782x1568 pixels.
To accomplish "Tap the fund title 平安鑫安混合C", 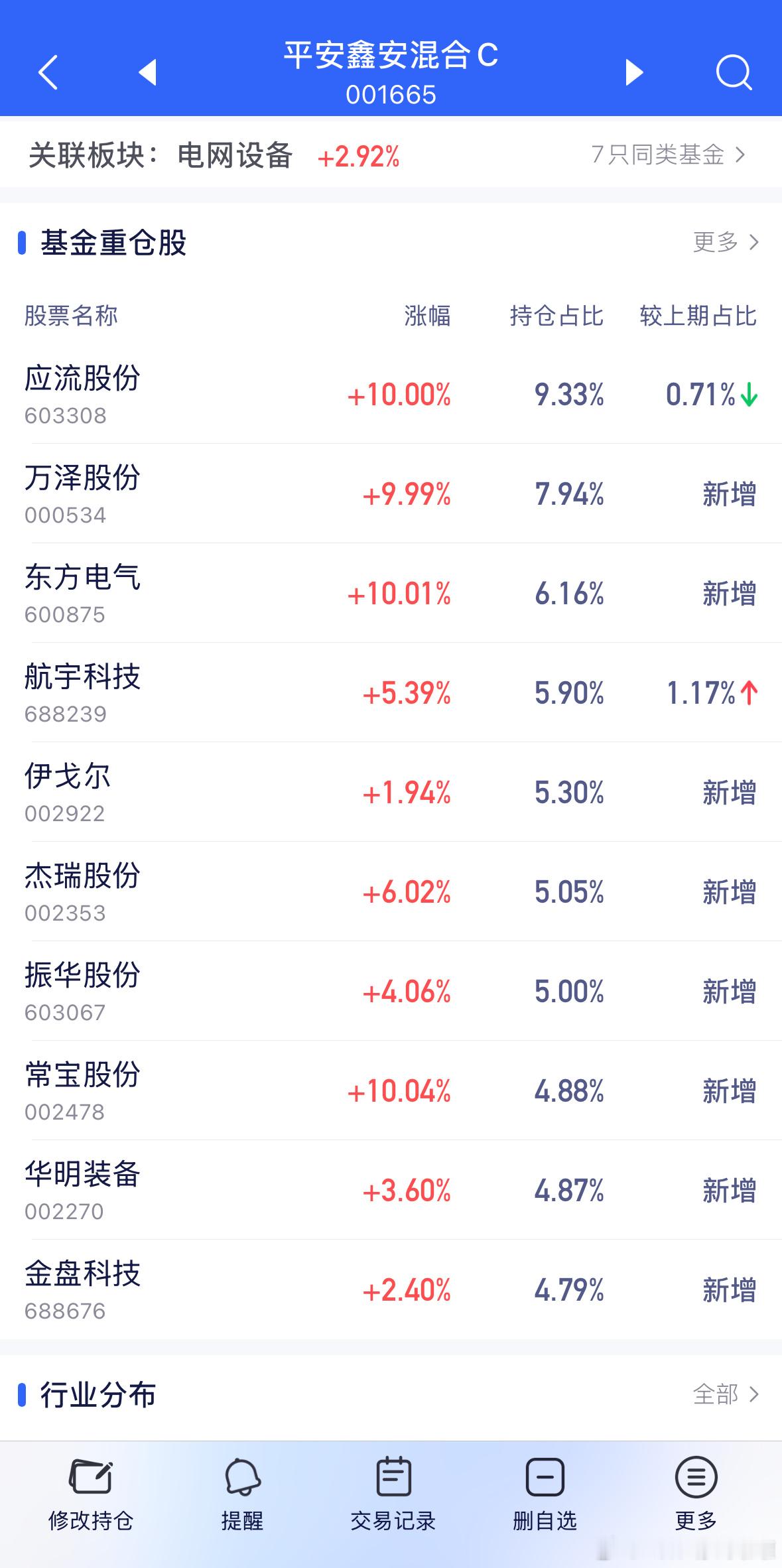I will (x=391, y=57).
